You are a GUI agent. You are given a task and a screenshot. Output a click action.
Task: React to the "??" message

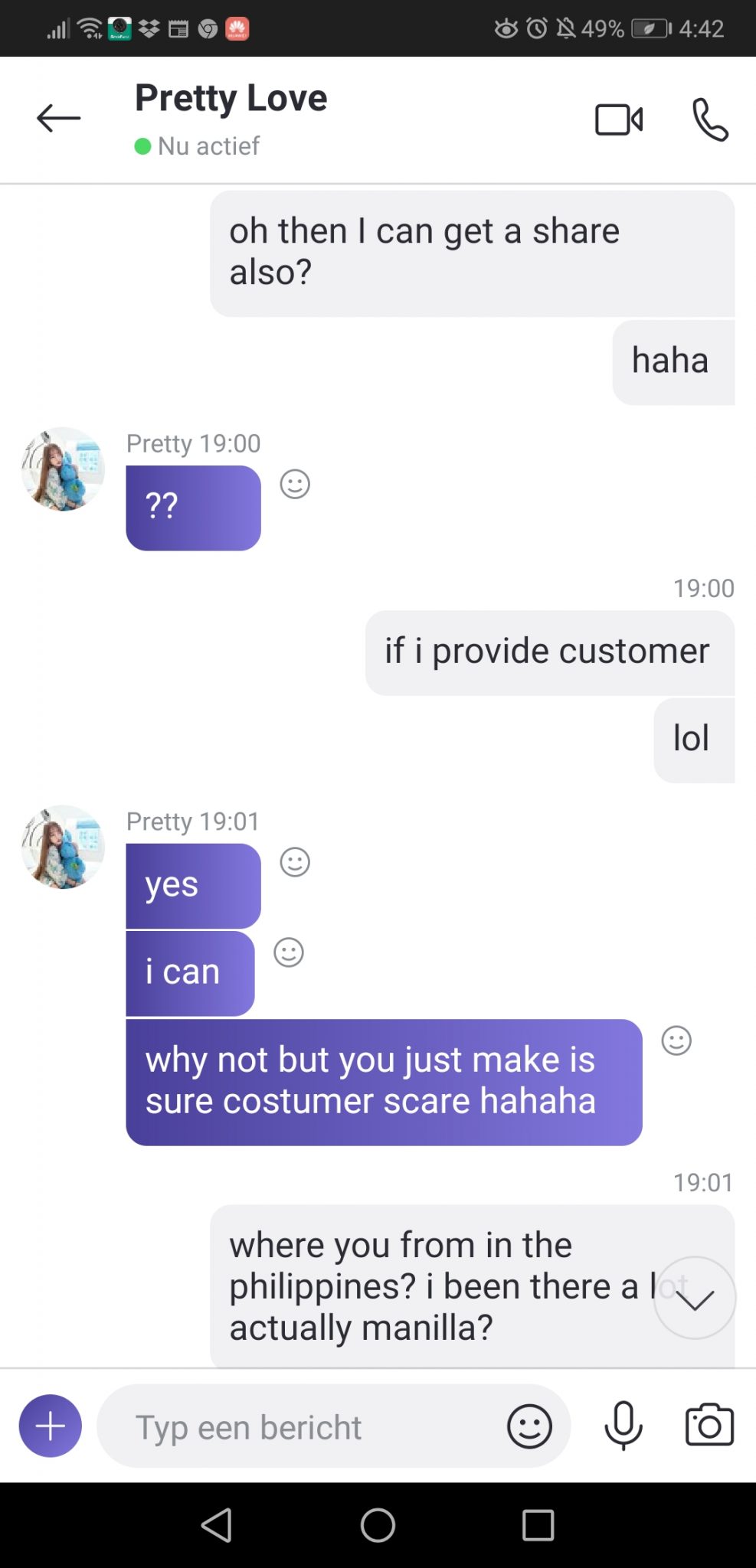295,484
